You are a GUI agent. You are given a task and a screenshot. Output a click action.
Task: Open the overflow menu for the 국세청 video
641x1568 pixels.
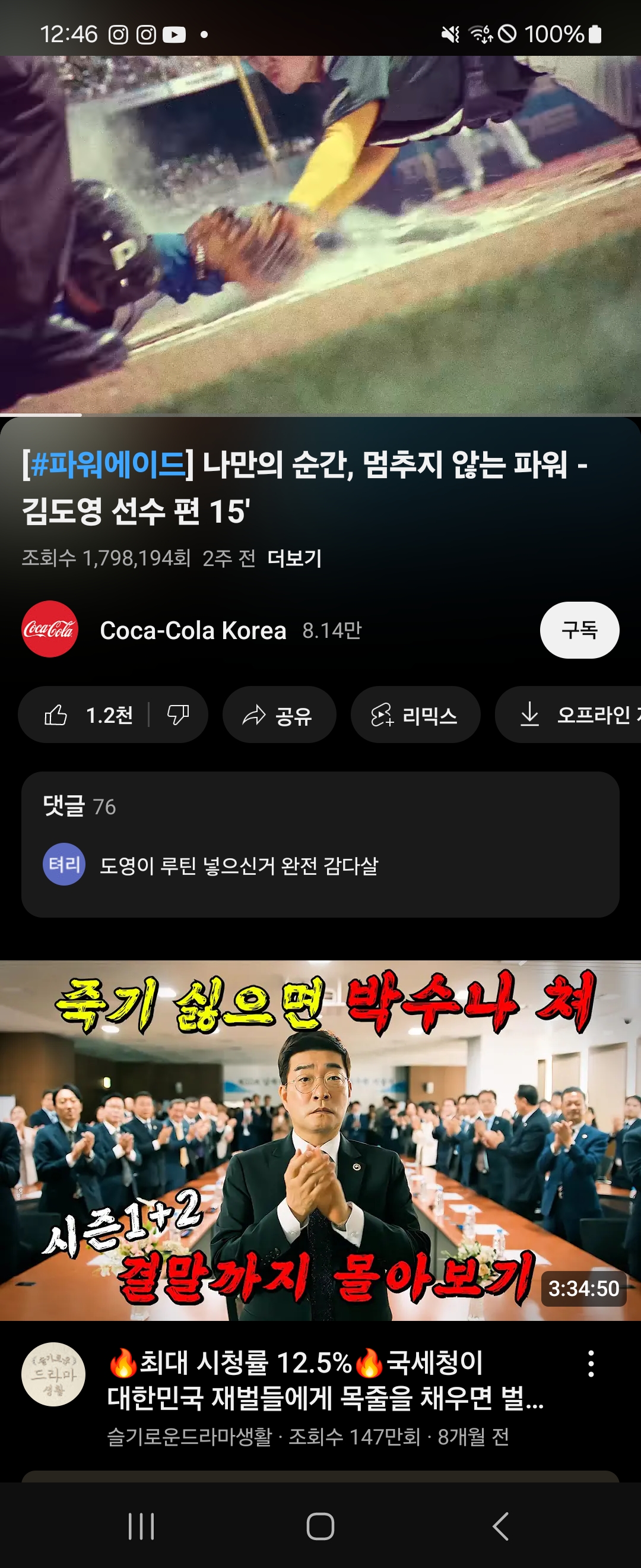click(591, 1364)
